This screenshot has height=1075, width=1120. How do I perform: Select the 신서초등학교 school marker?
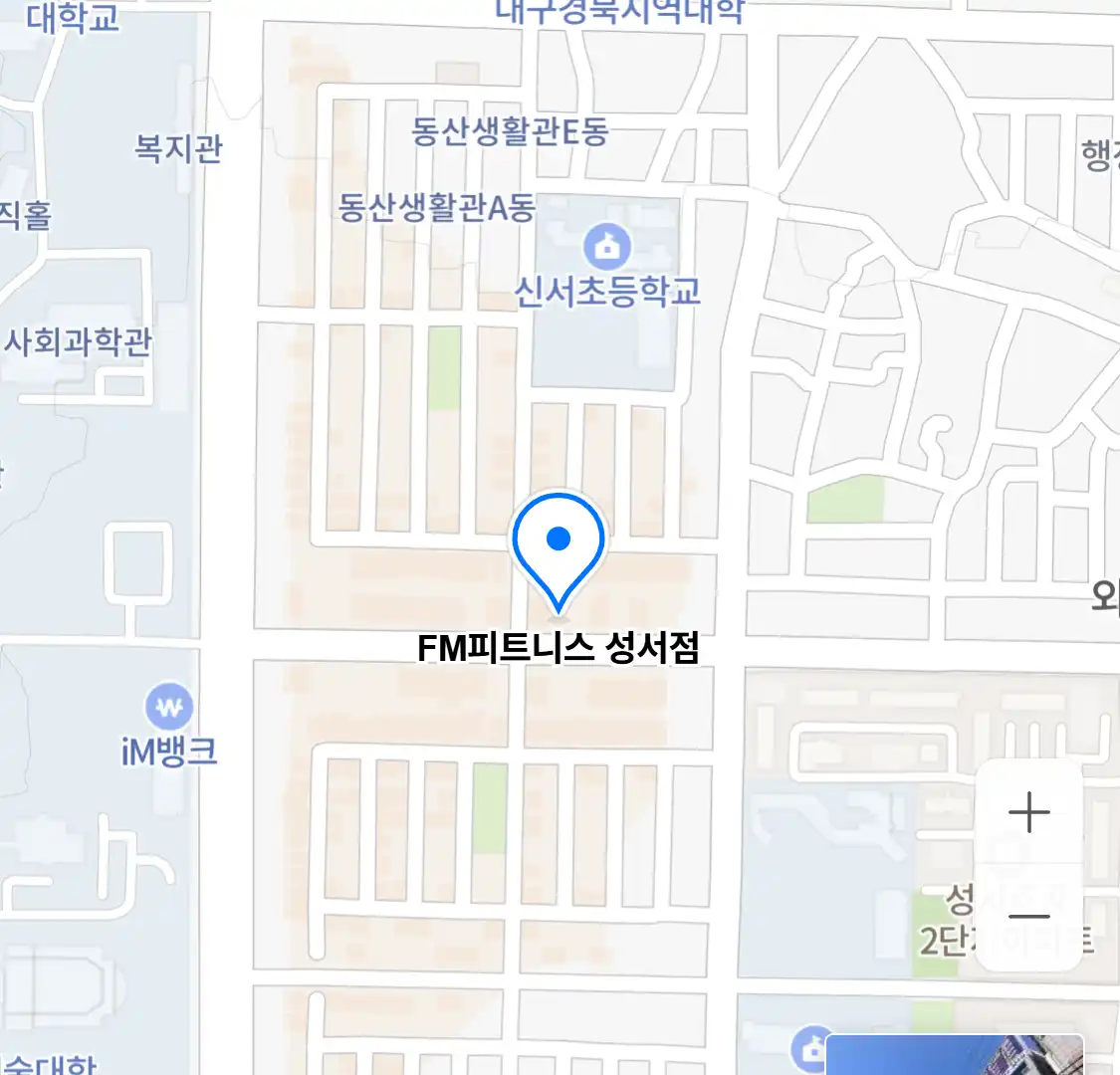click(x=607, y=245)
